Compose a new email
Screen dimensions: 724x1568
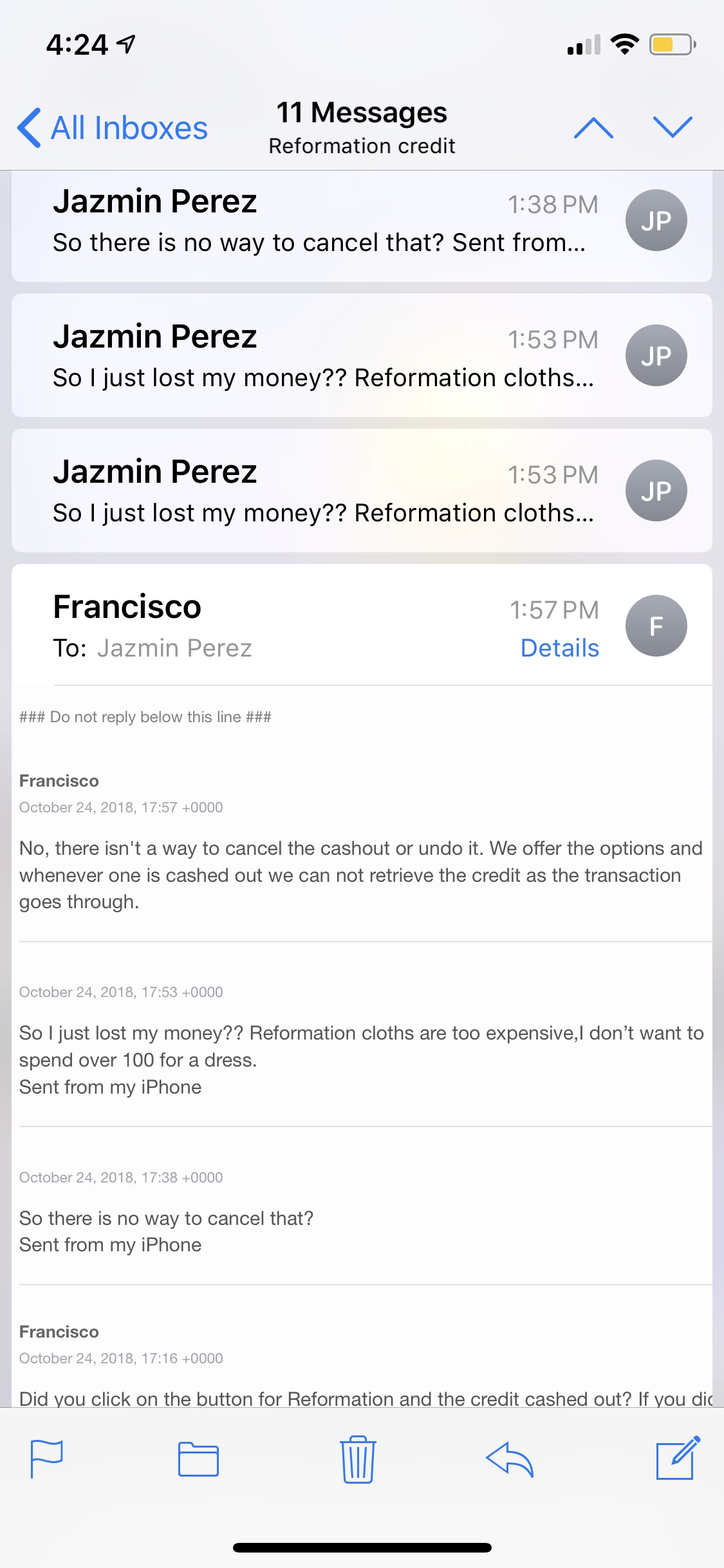677,1459
